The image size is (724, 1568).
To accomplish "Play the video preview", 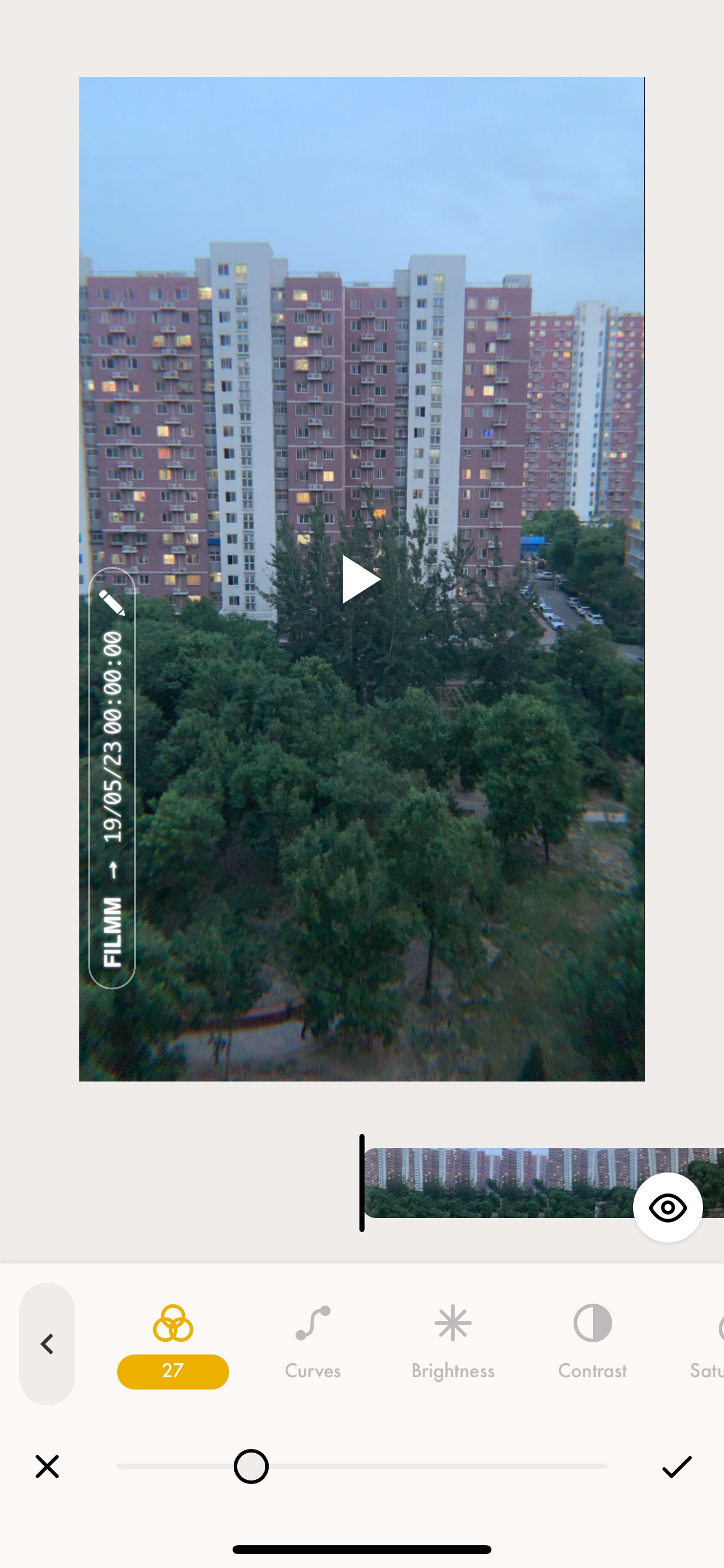I will 361,579.
